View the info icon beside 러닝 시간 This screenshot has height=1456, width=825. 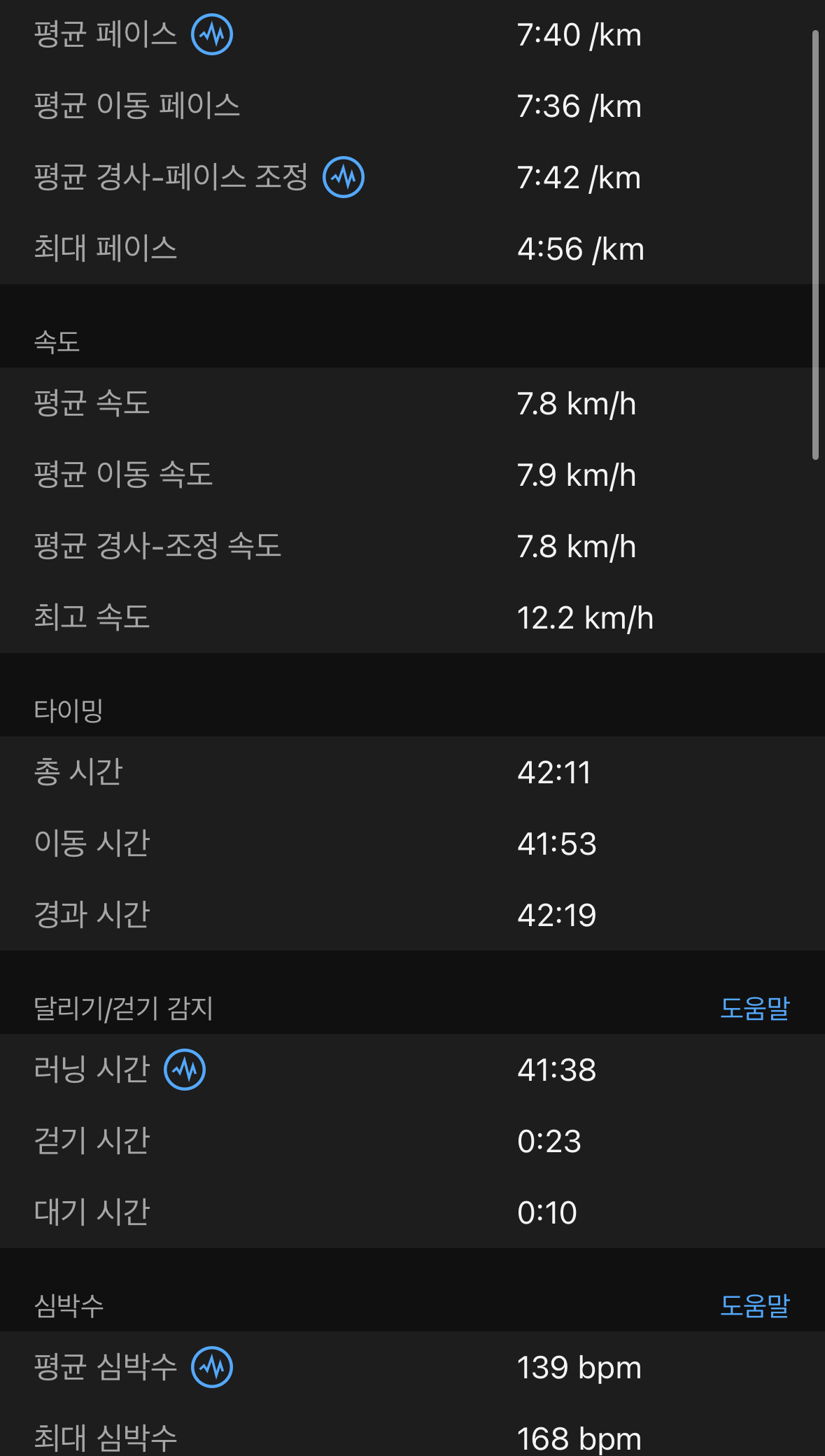(x=185, y=1070)
